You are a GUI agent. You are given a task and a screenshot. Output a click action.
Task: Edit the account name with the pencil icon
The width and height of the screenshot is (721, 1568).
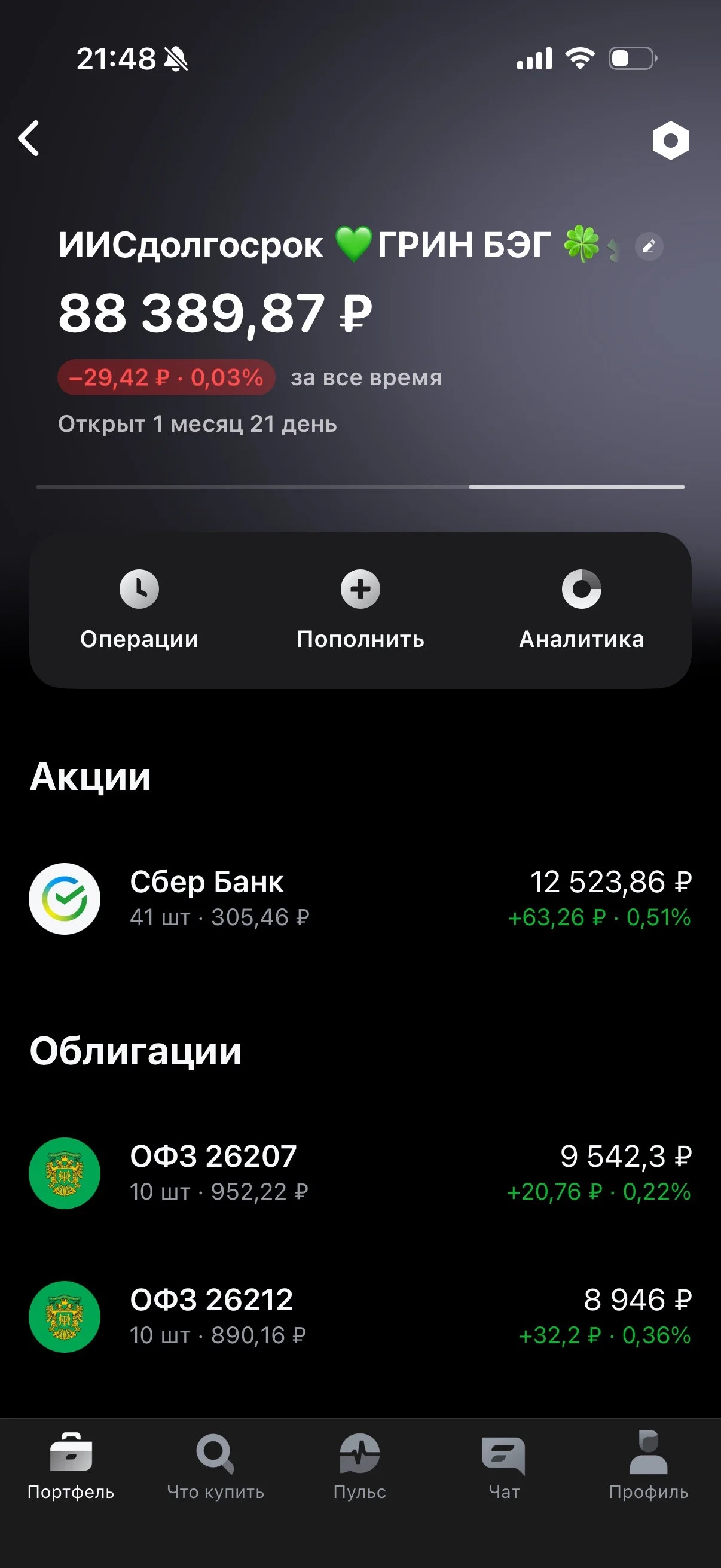(649, 246)
